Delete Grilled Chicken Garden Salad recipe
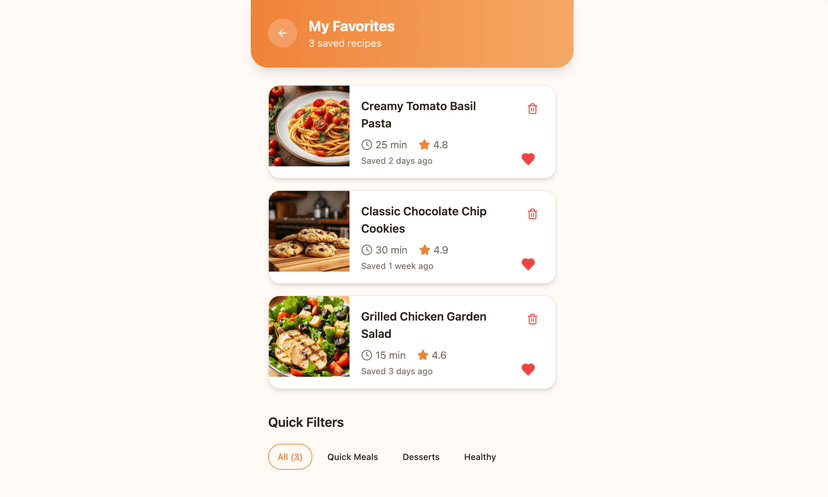The width and height of the screenshot is (828, 497). click(x=532, y=319)
